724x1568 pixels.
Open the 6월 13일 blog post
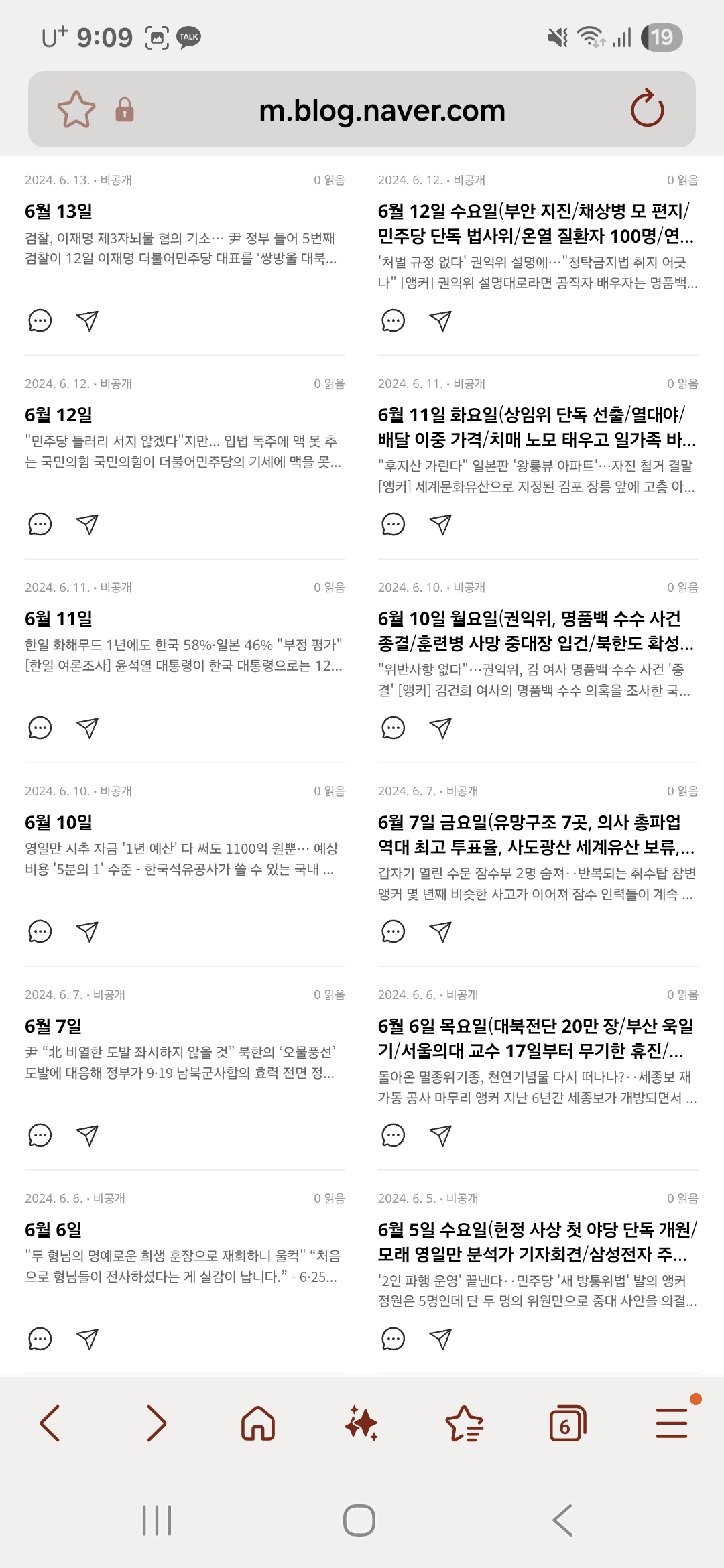tap(58, 212)
